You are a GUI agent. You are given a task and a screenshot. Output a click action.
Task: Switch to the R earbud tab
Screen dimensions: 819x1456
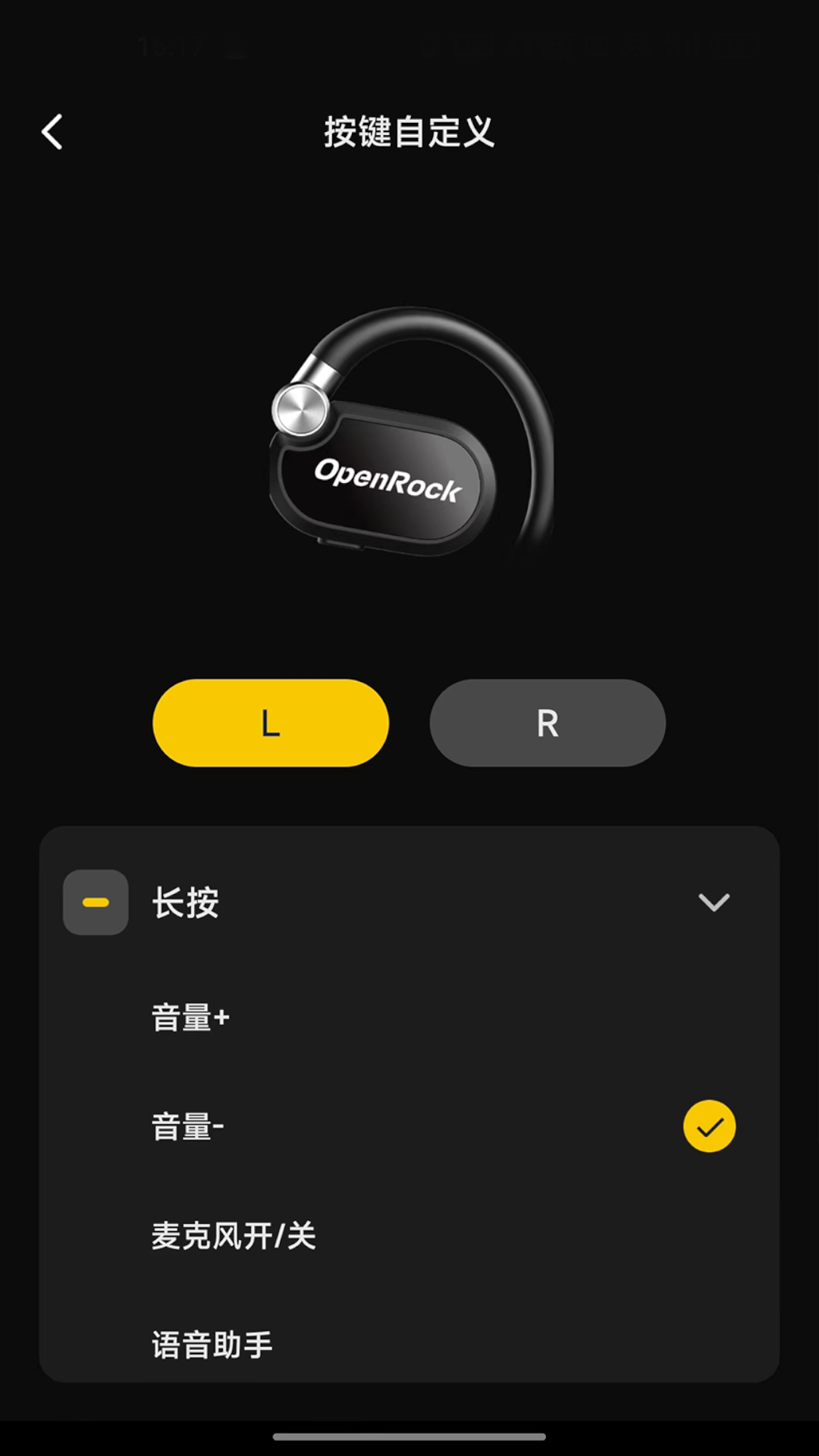coord(548,723)
